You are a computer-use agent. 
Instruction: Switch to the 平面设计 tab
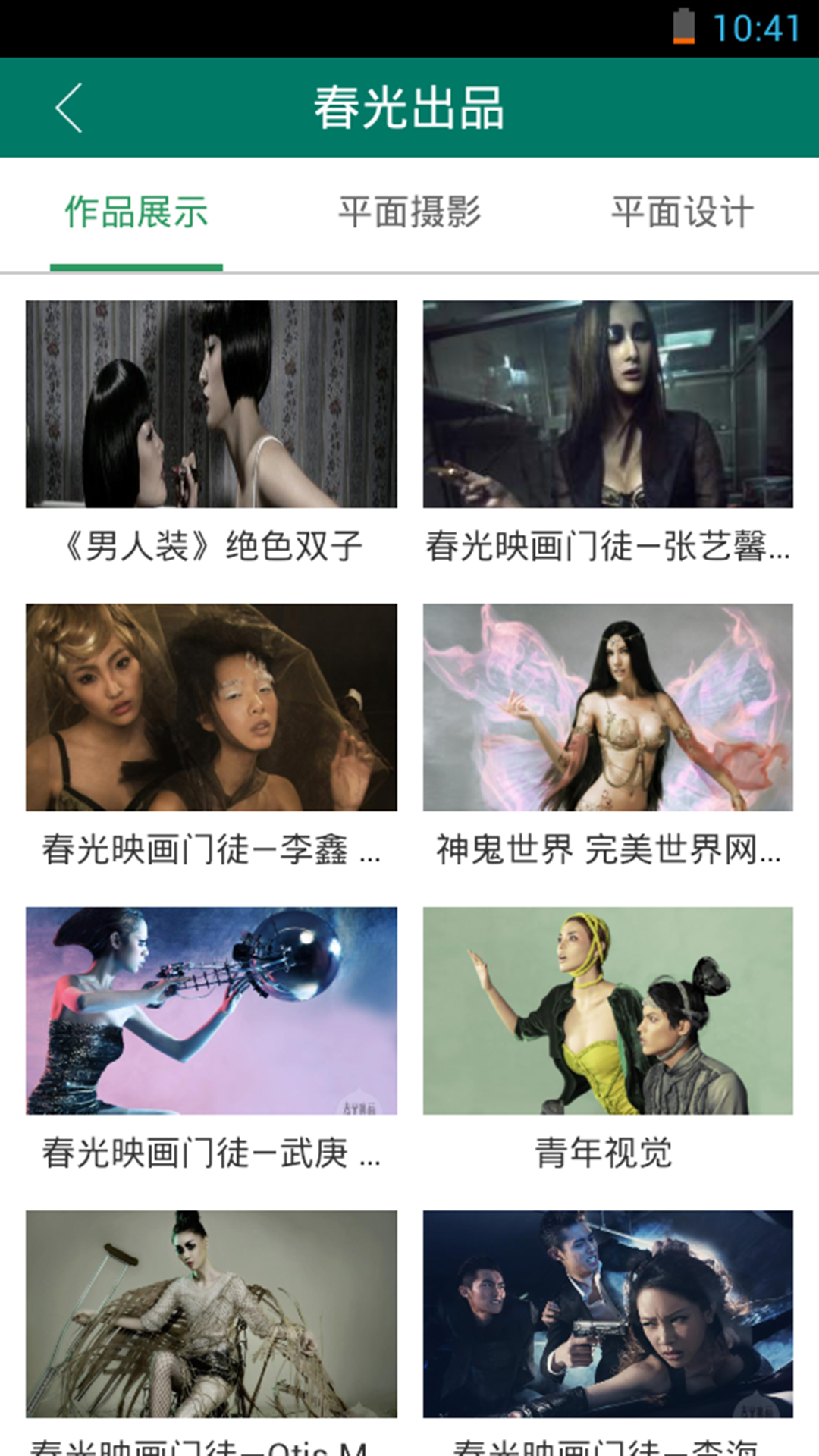coord(682,212)
